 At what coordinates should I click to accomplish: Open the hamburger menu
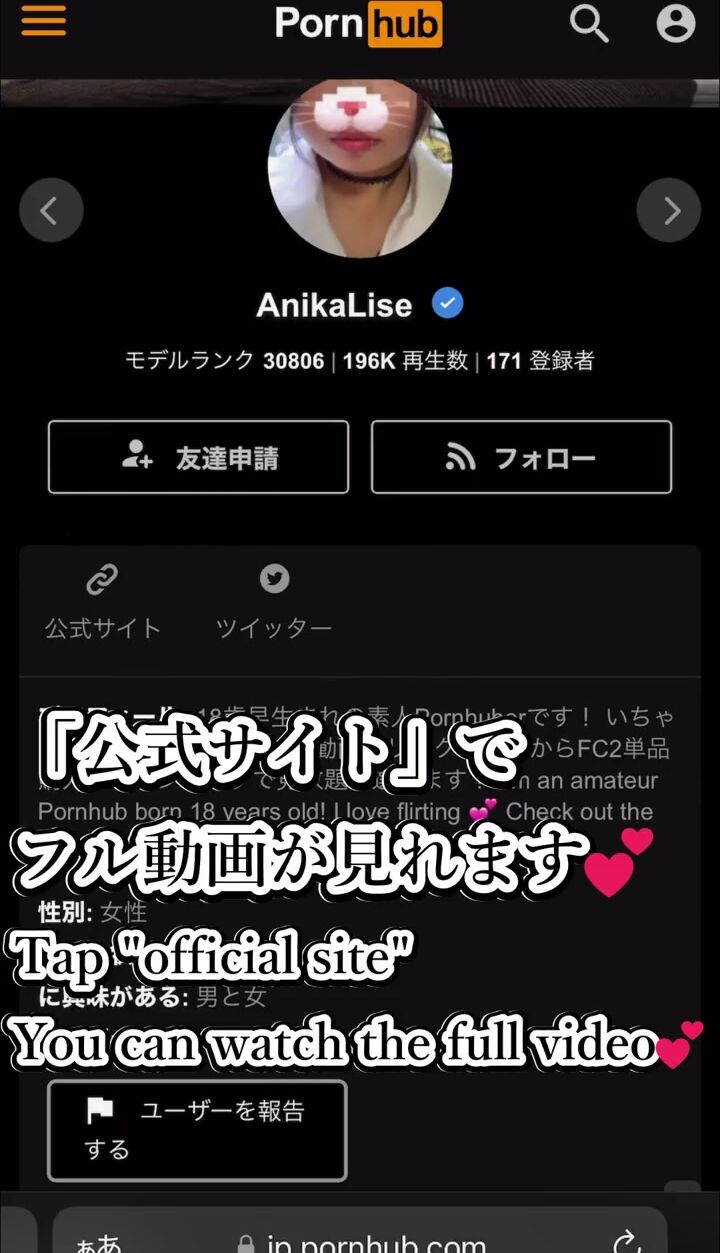(43, 21)
